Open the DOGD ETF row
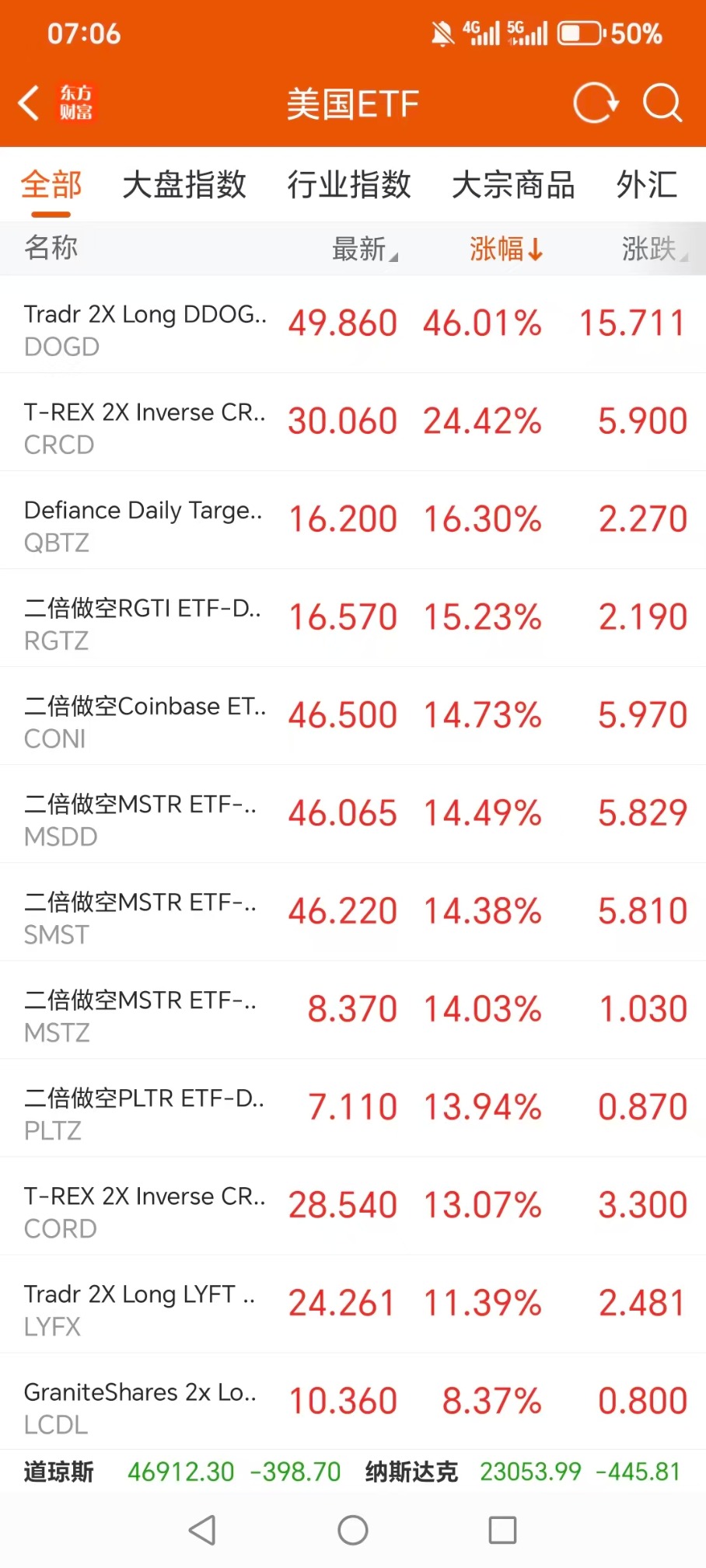 353,325
